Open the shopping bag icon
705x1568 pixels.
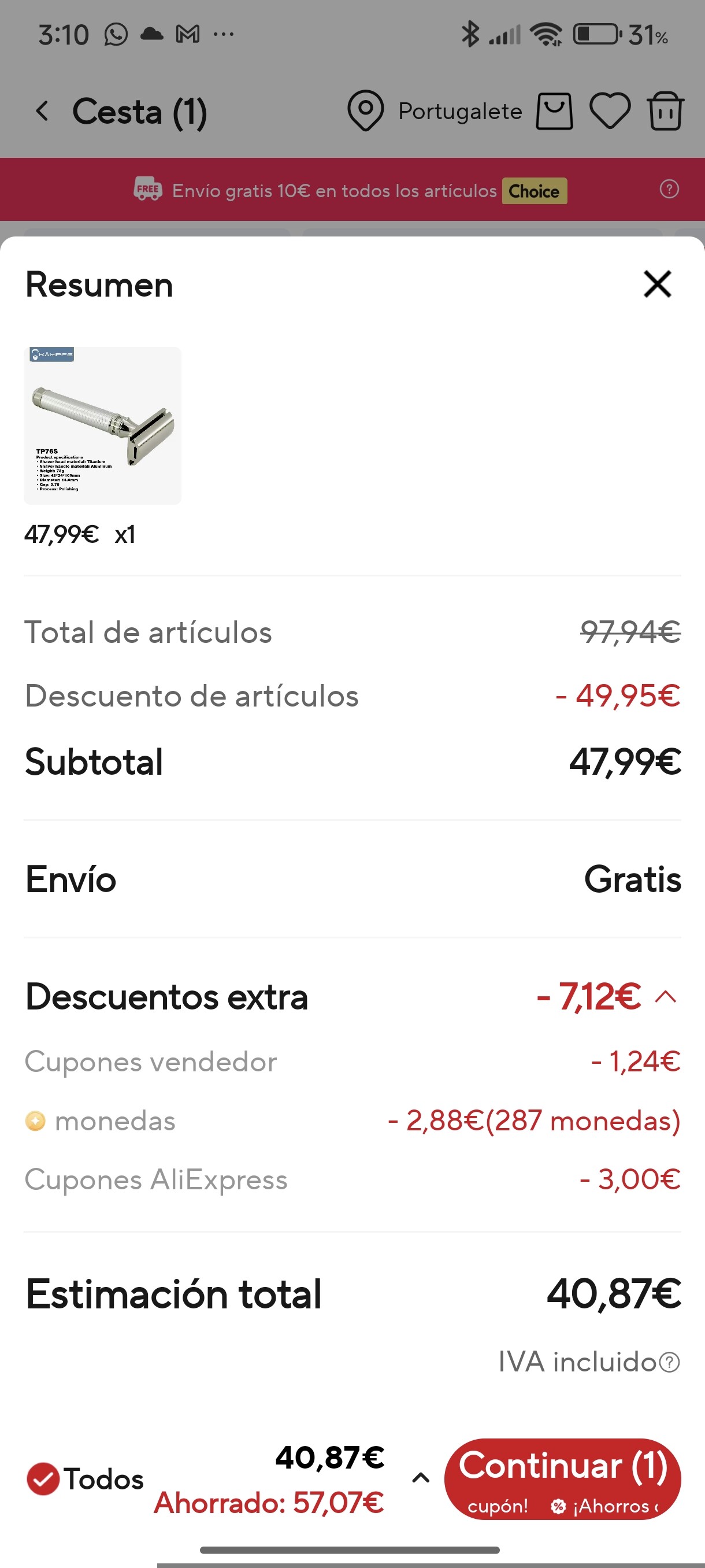coord(554,112)
